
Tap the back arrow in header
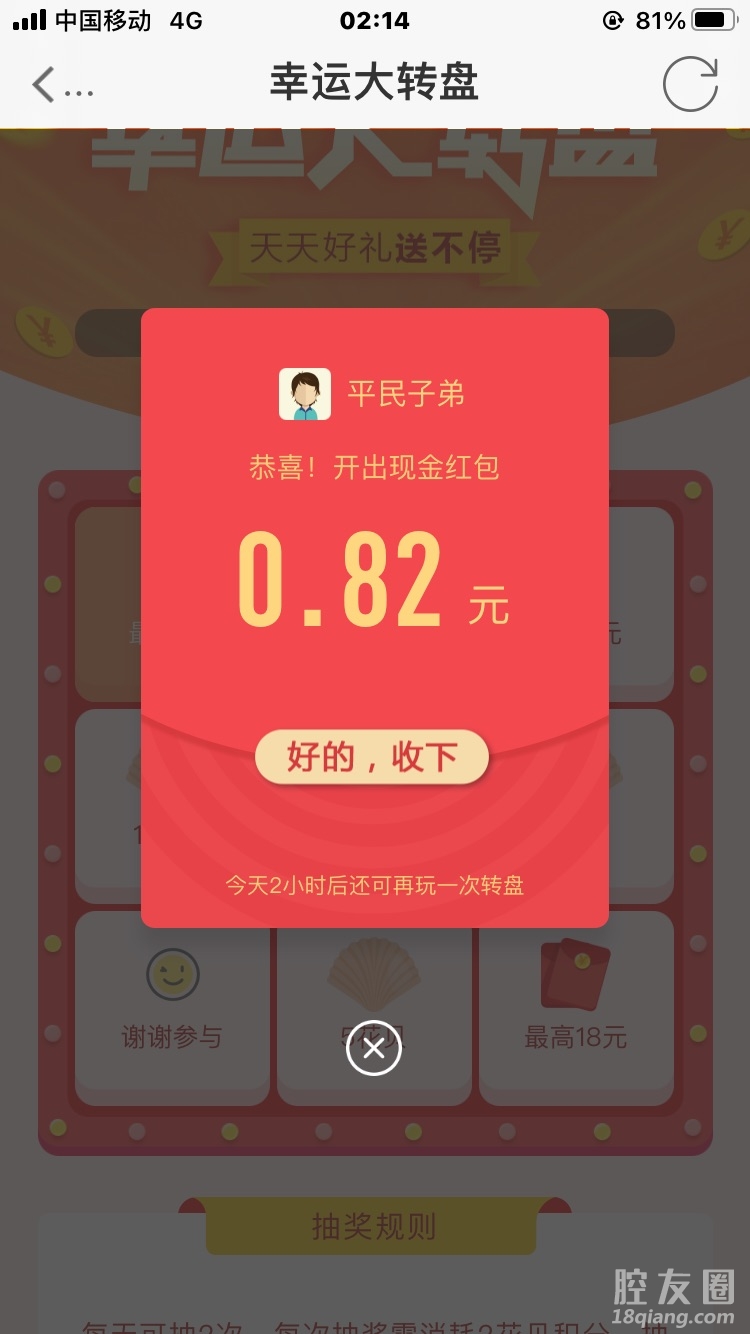click(44, 85)
